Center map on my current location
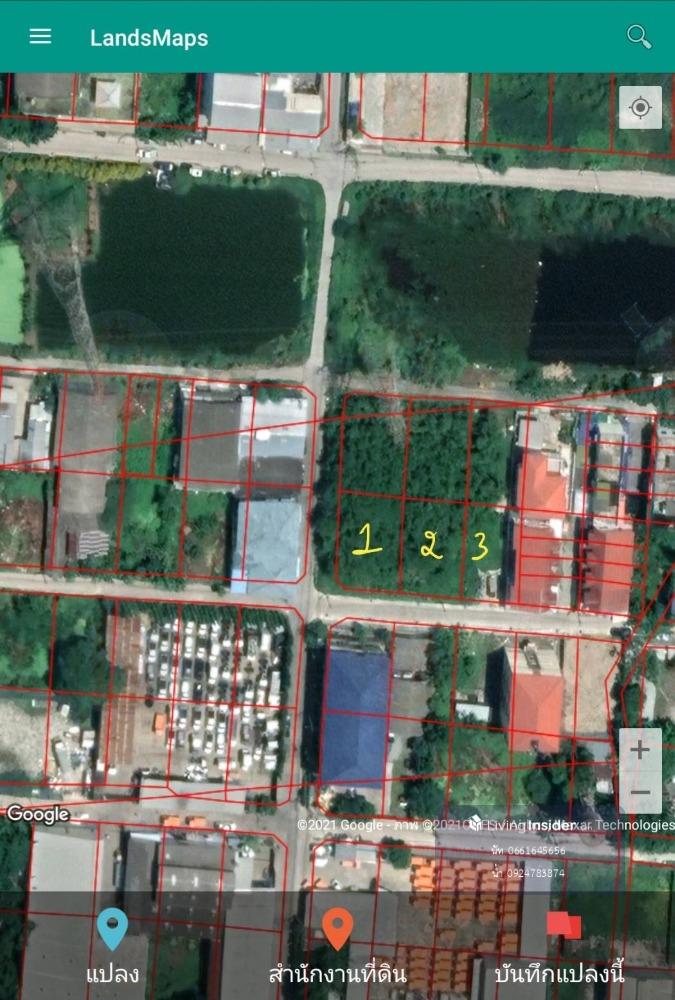 (x=640, y=108)
